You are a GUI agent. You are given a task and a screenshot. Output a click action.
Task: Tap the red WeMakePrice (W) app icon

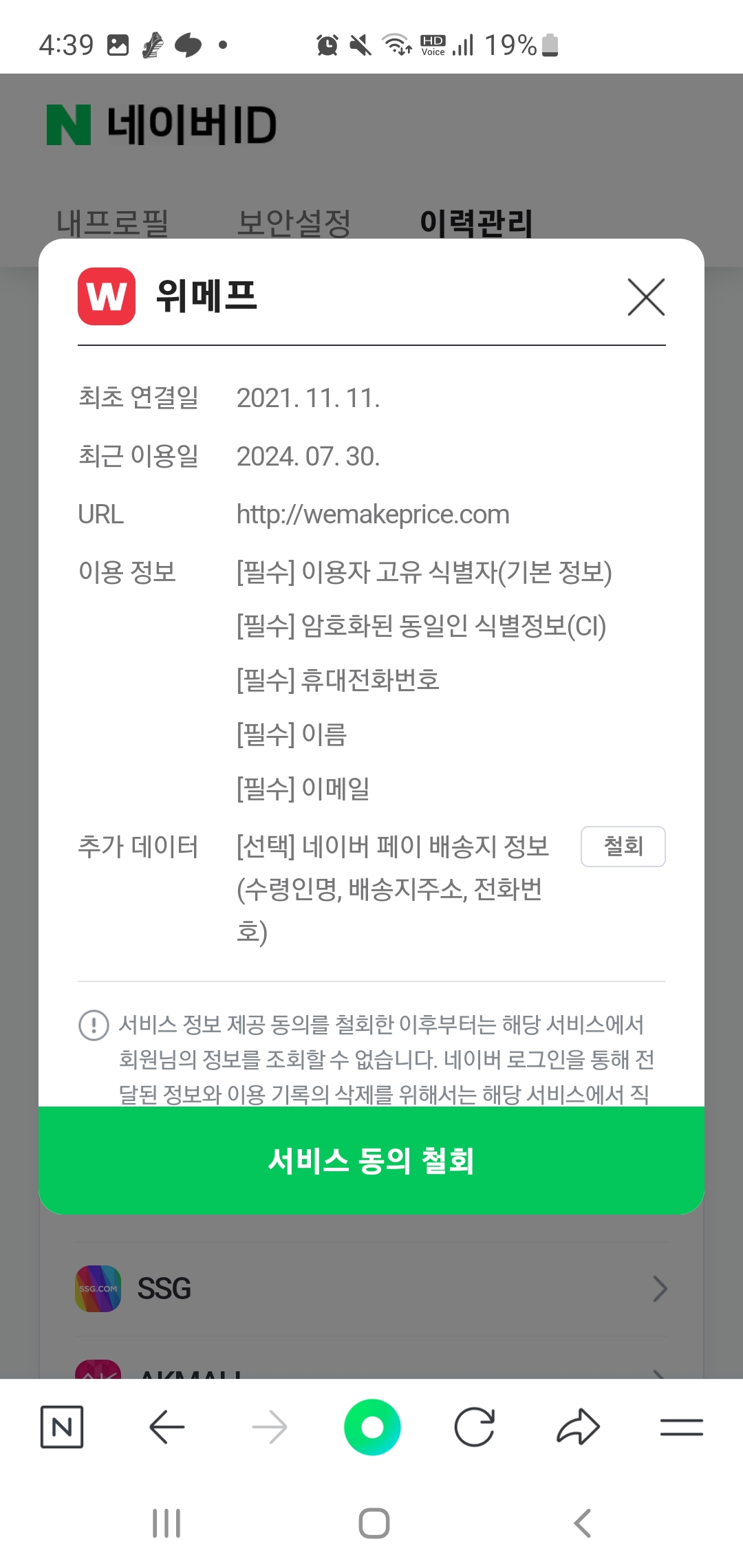click(107, 297)
